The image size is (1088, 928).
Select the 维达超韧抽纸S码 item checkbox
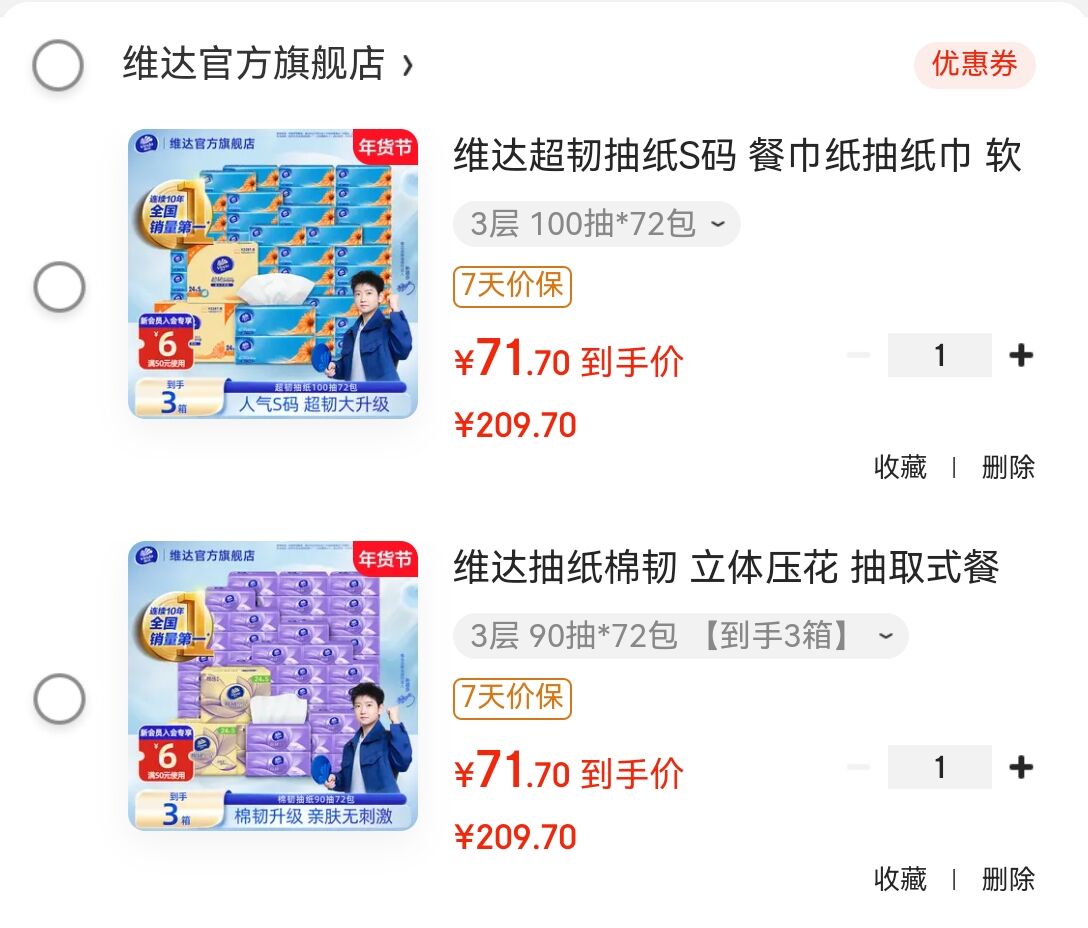(59, 288)
